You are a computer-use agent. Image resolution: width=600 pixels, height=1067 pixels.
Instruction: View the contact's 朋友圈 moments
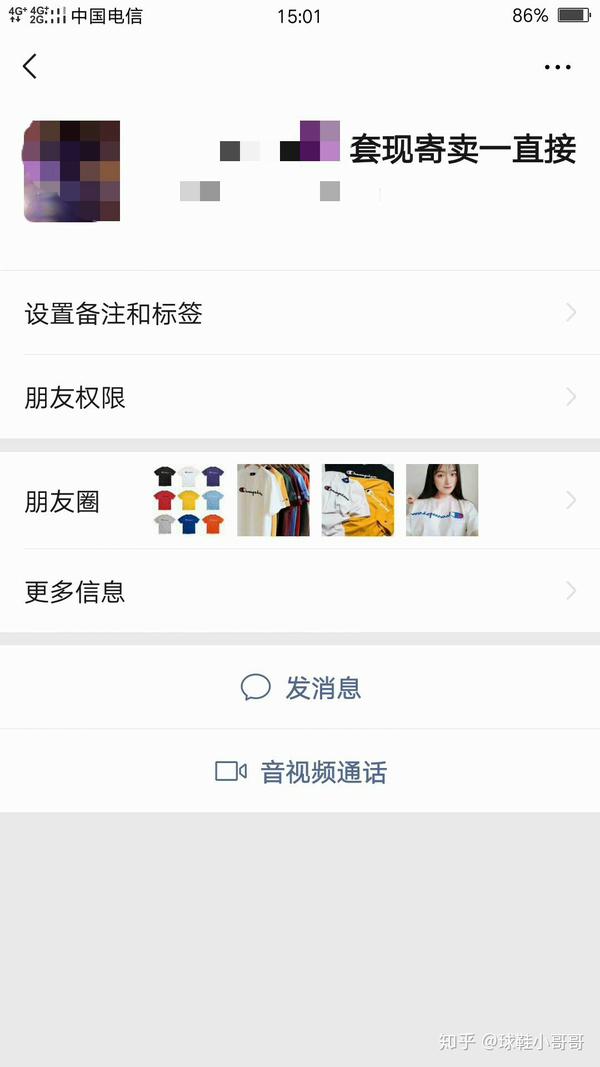tap(300, 500)
